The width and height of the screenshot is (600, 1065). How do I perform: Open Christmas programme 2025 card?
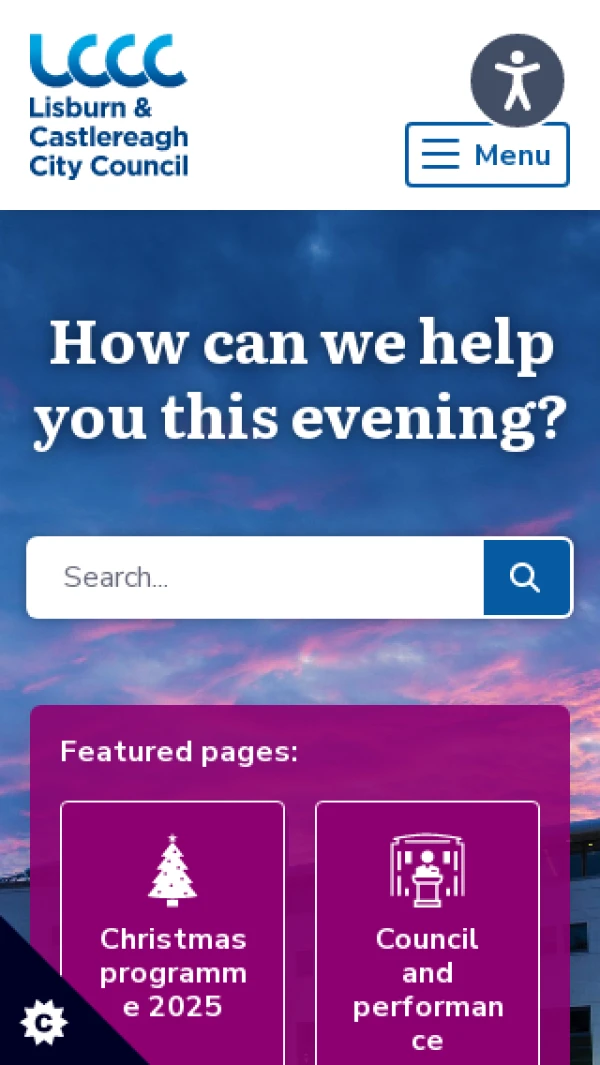point(172,930)
